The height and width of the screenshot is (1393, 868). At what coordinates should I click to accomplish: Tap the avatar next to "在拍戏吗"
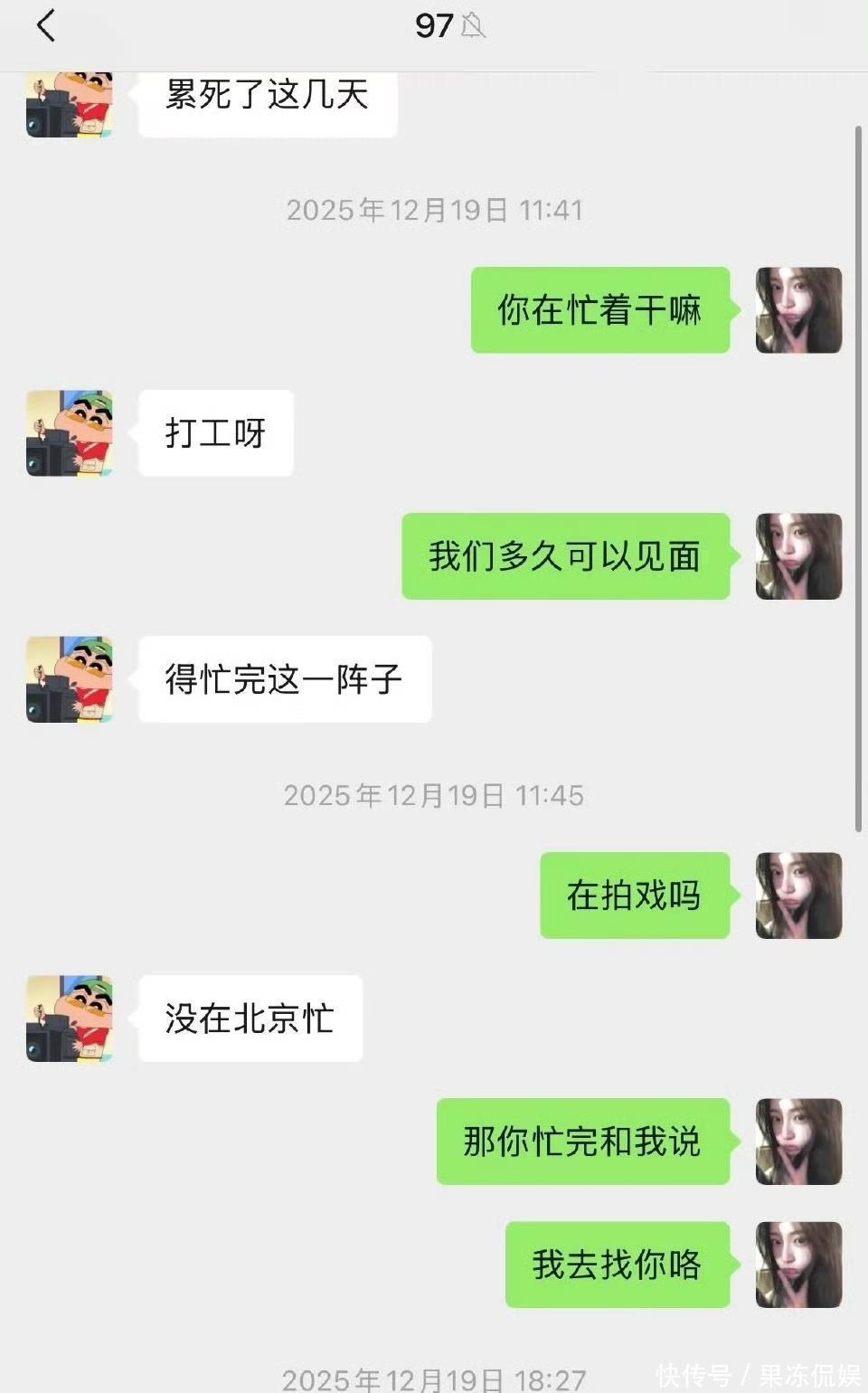798,895
